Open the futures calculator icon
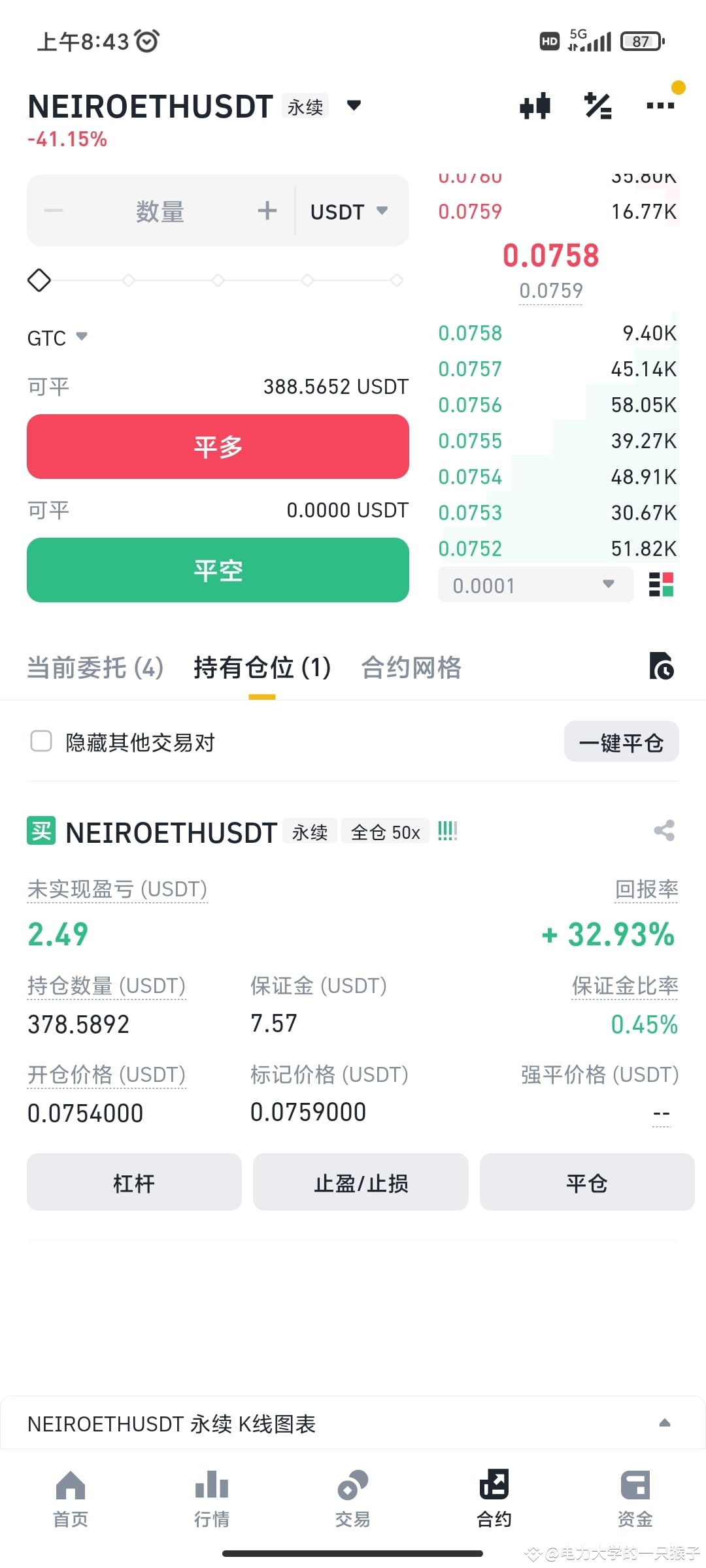706x1568 pixels. tap(597, 106)
